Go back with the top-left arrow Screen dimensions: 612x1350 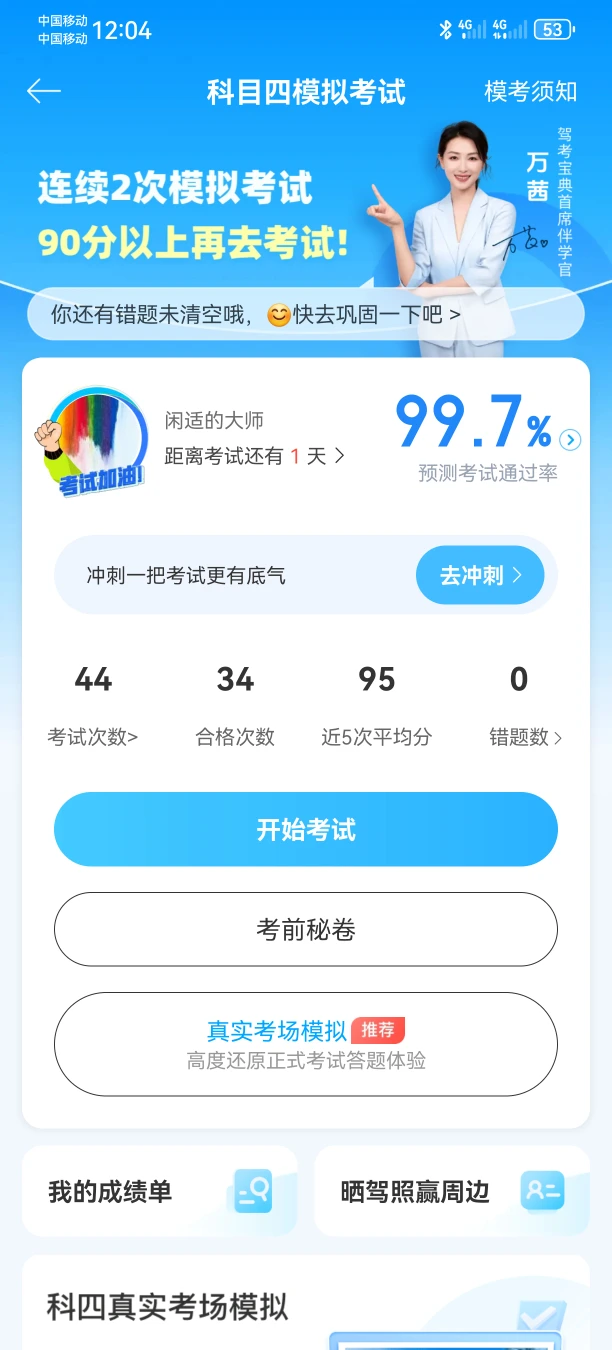pos(44,91)
